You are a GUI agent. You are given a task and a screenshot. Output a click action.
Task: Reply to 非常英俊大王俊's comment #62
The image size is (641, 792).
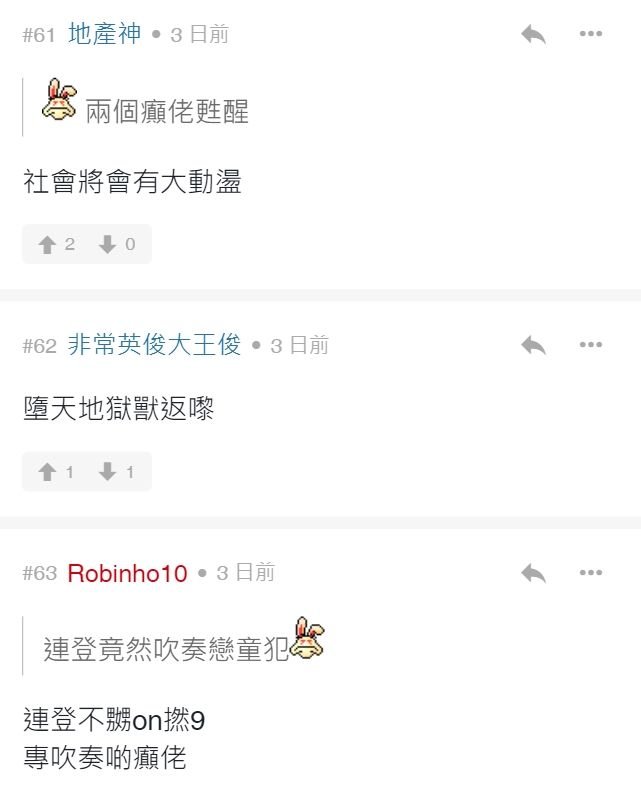coord(533,345)
